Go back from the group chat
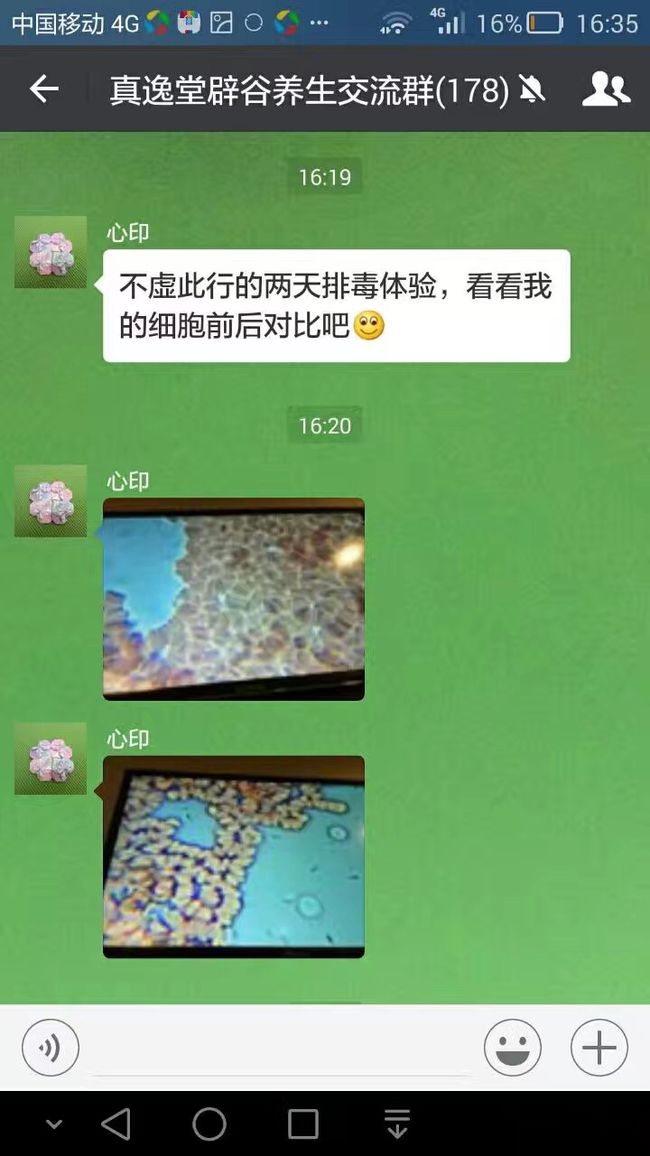Viewport: 650px width, 1156px height. tap(43, 89)
